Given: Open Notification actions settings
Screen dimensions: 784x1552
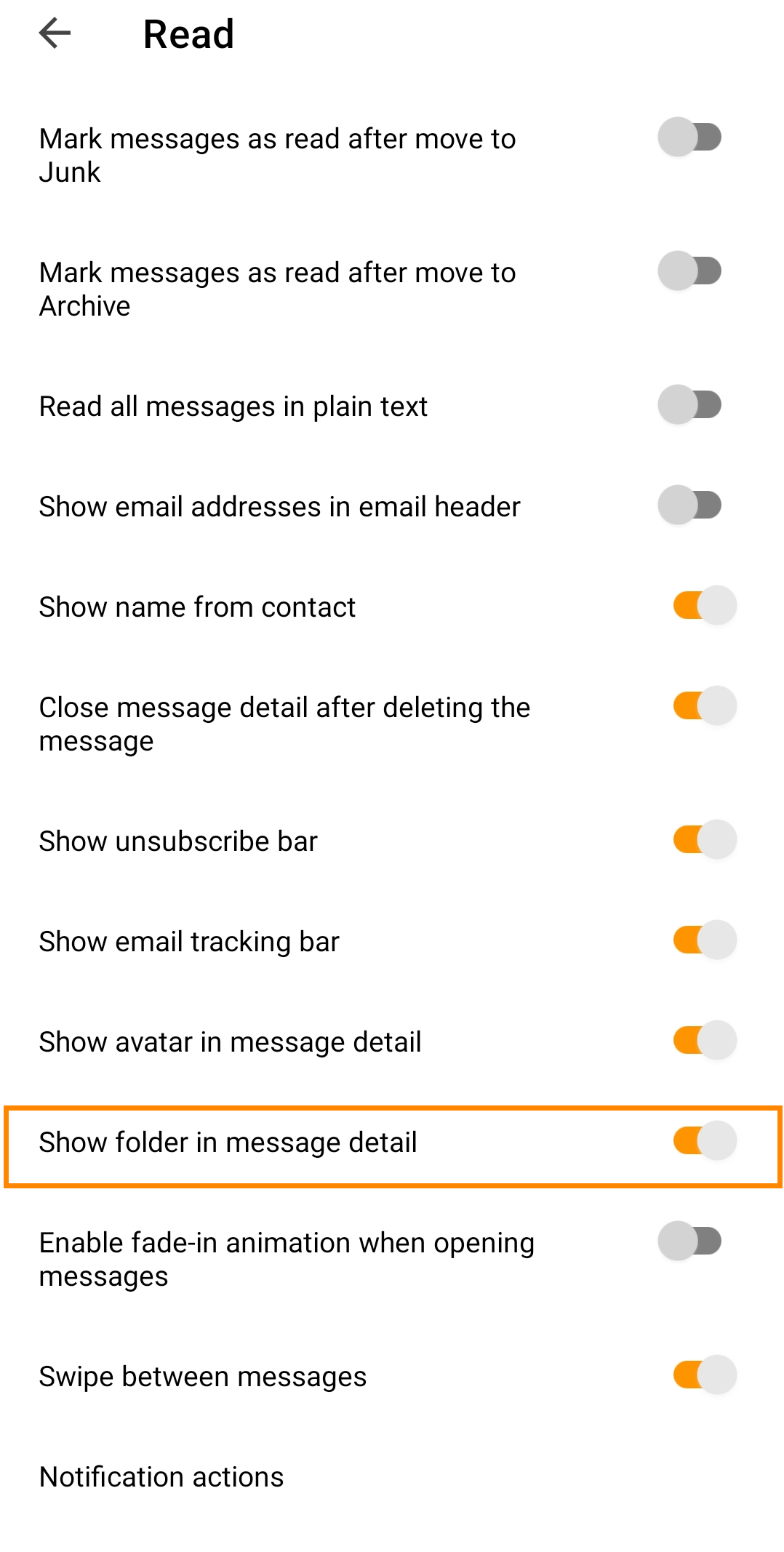Looking at the screenshot, I should (x=161, y=1477).
